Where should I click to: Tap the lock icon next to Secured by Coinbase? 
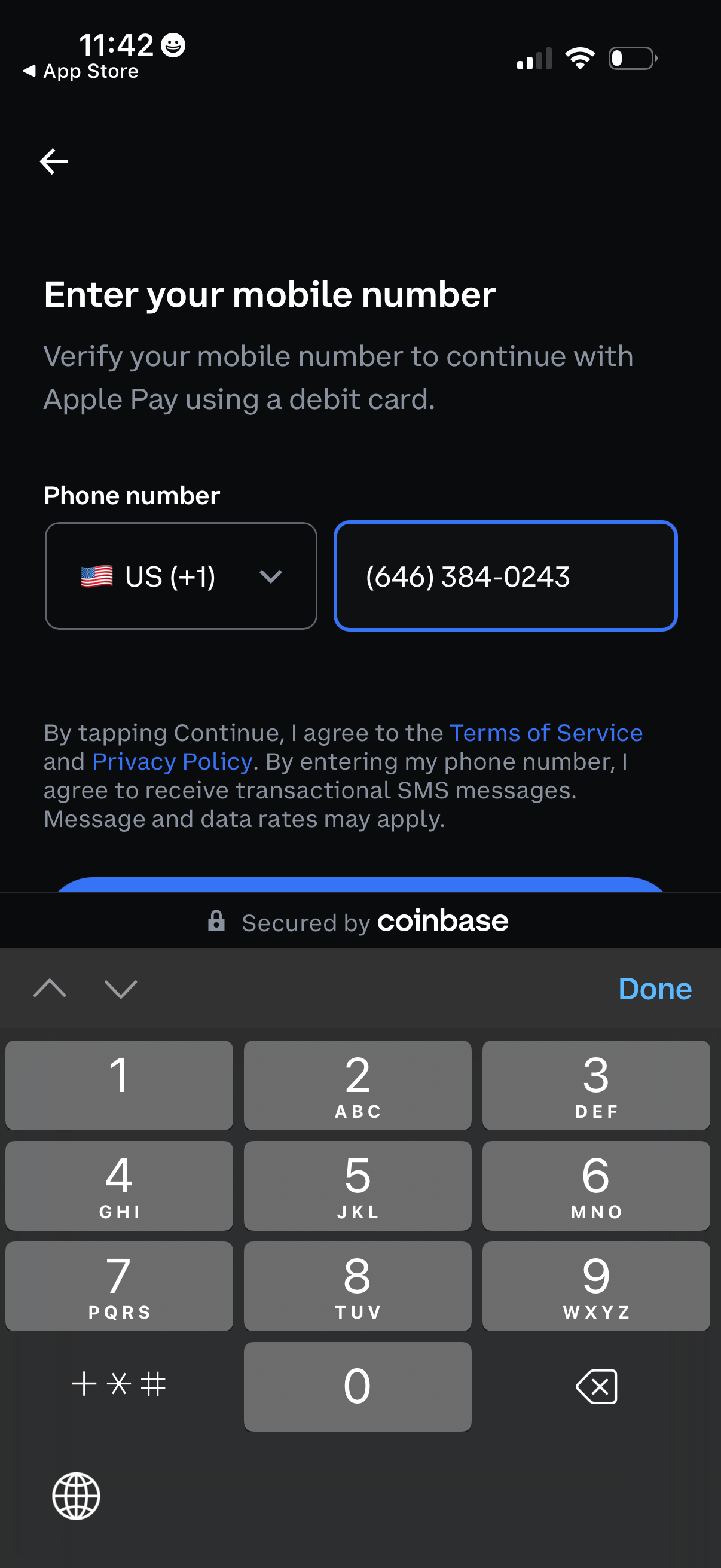218,921
